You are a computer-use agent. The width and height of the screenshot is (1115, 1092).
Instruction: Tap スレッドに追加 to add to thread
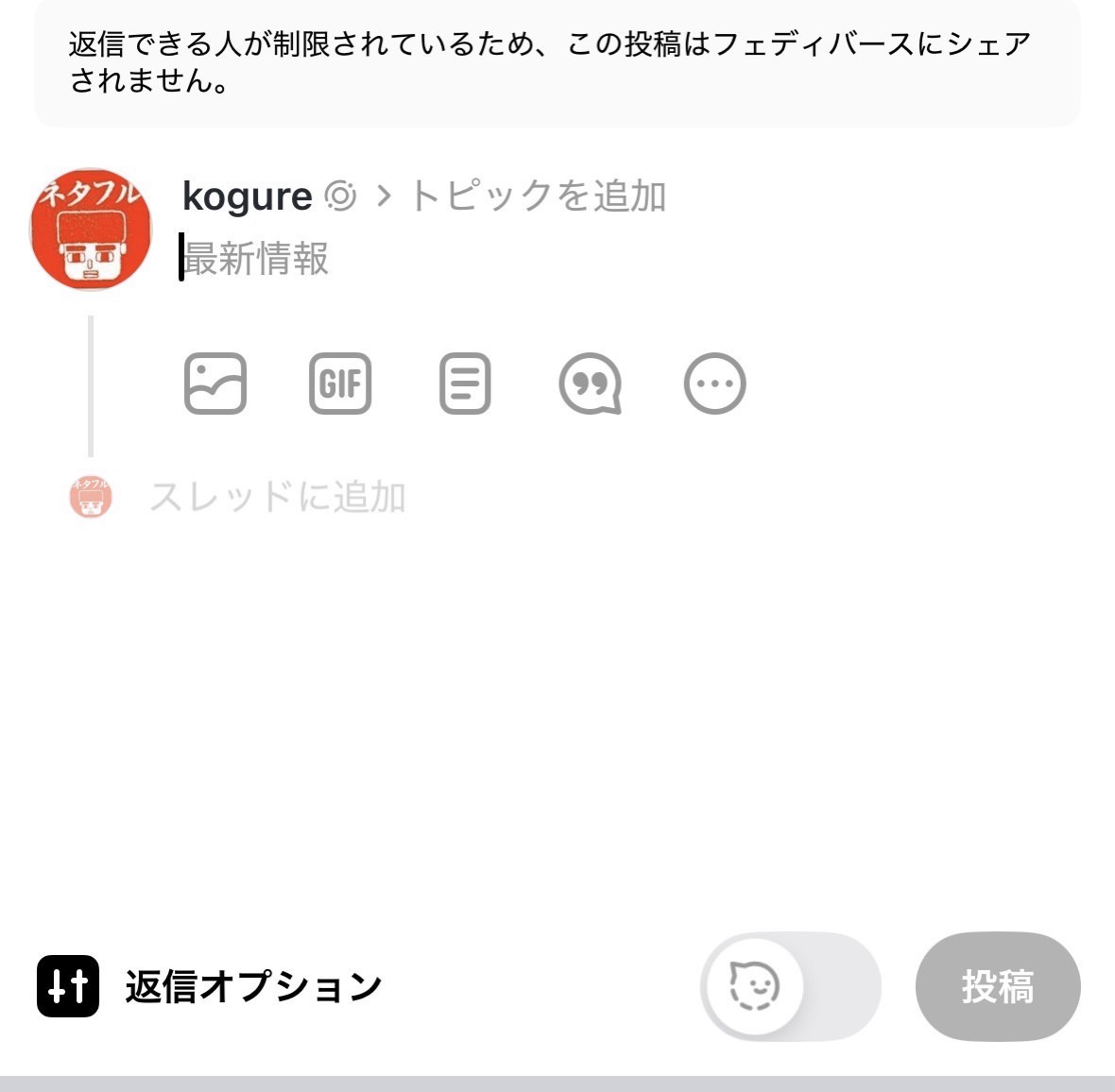coord(277,497)
